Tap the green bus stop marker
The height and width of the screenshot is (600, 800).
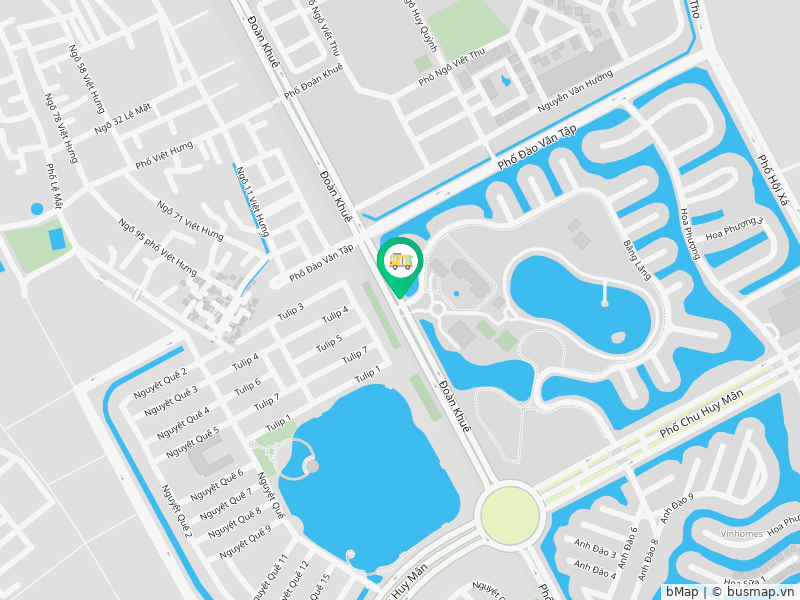[400, 263]
